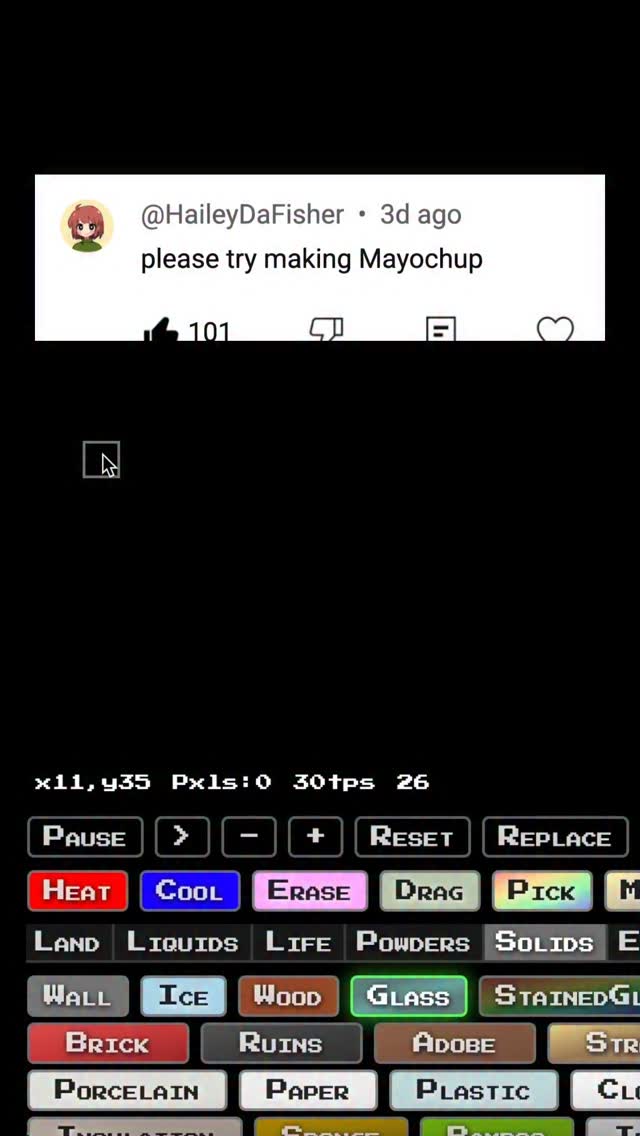Open the Powders category
Screen dimensions: 640x1136
tap(413, 942)
